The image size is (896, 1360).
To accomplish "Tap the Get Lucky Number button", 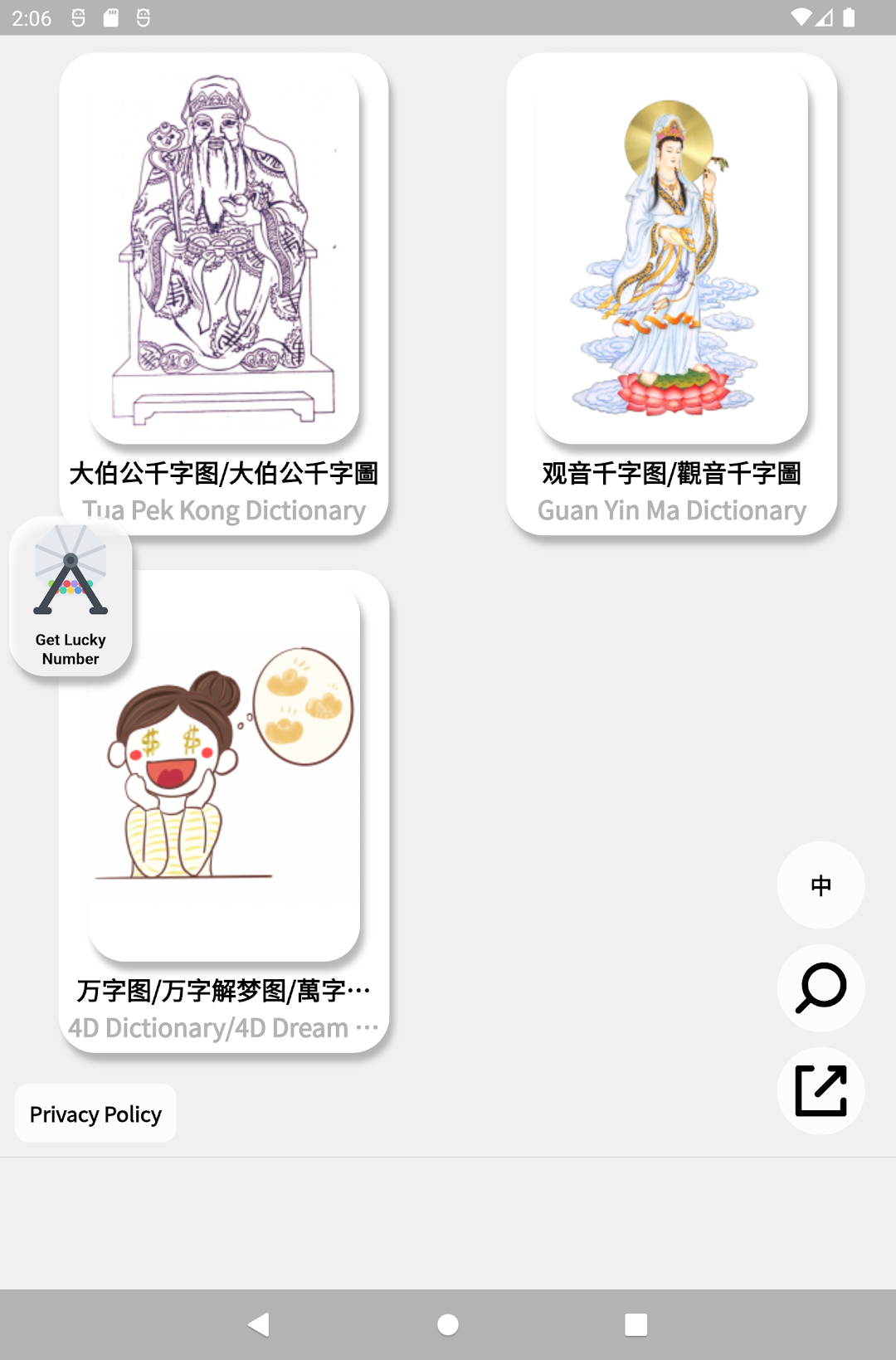I will coord(71,597).
